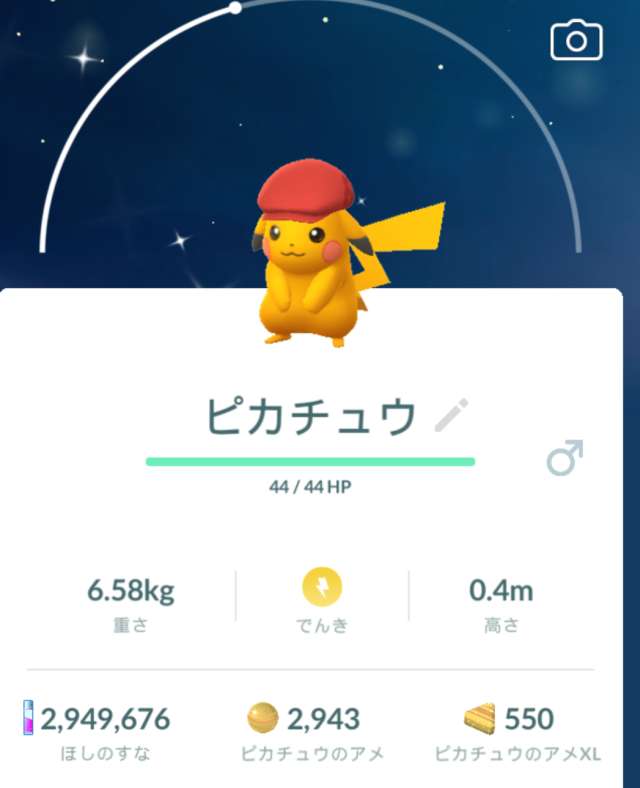This screenshot has width=640, height=788.
Task: Edit the ピカチュウ nickname with the pencil
Action: click(x=451, y=415)
